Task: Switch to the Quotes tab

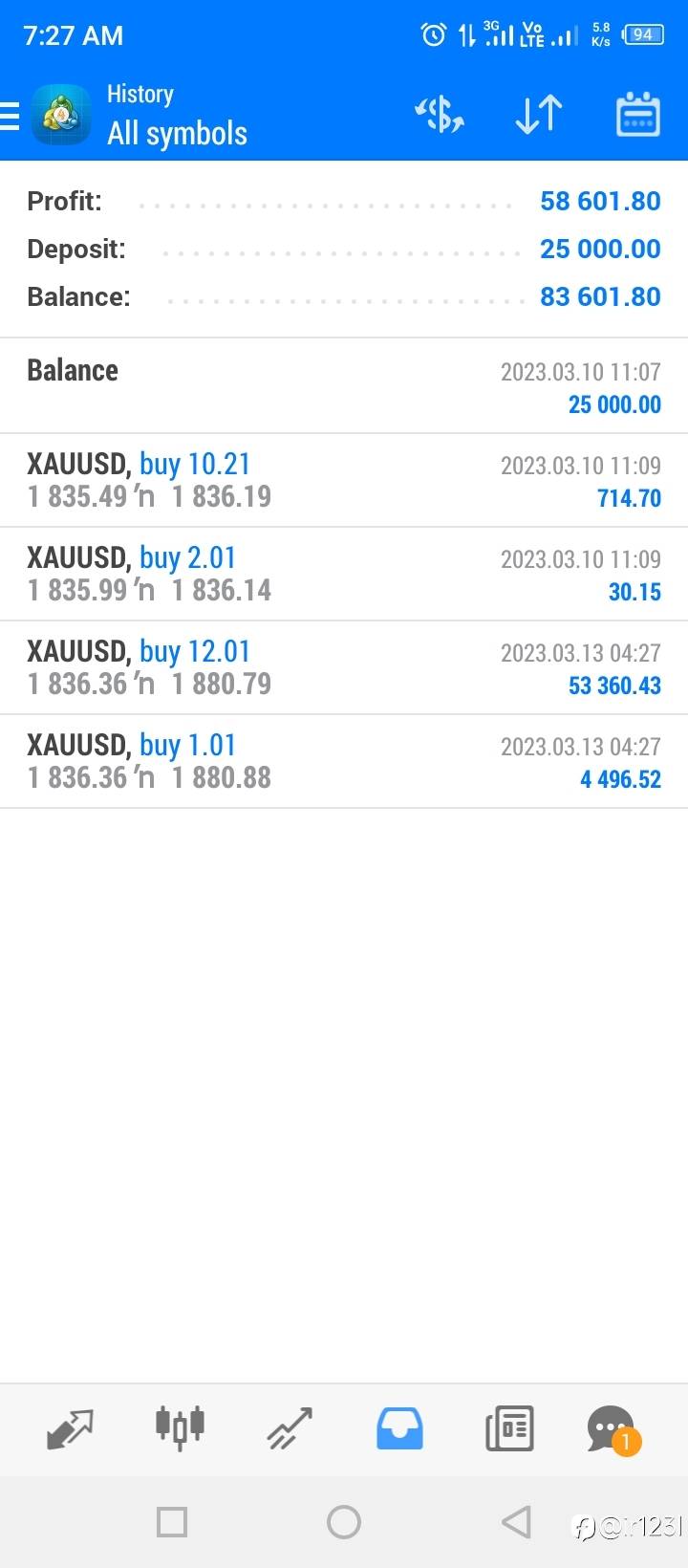Action: [x=70, y=1429]
